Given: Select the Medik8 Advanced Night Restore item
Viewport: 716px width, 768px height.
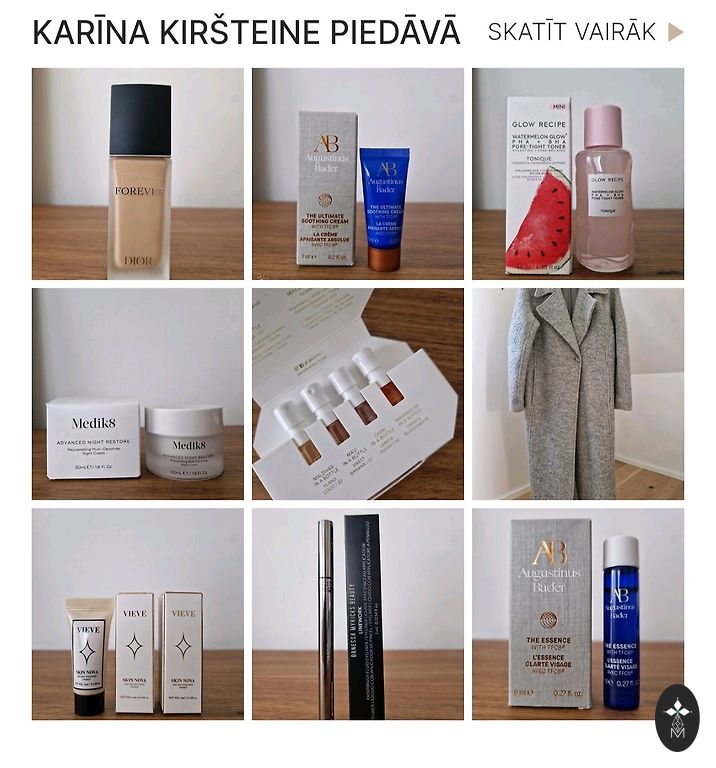Looking at the screenshot, I should click(137, 394).
